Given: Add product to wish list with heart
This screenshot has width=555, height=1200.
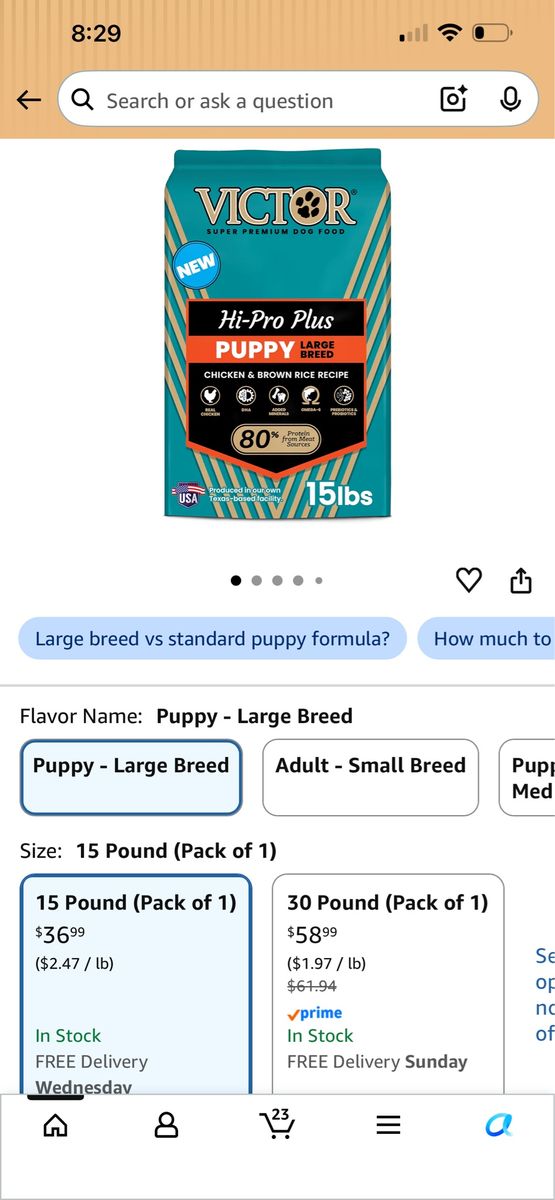Looking at the screenshot, I should tap(468, 580).
